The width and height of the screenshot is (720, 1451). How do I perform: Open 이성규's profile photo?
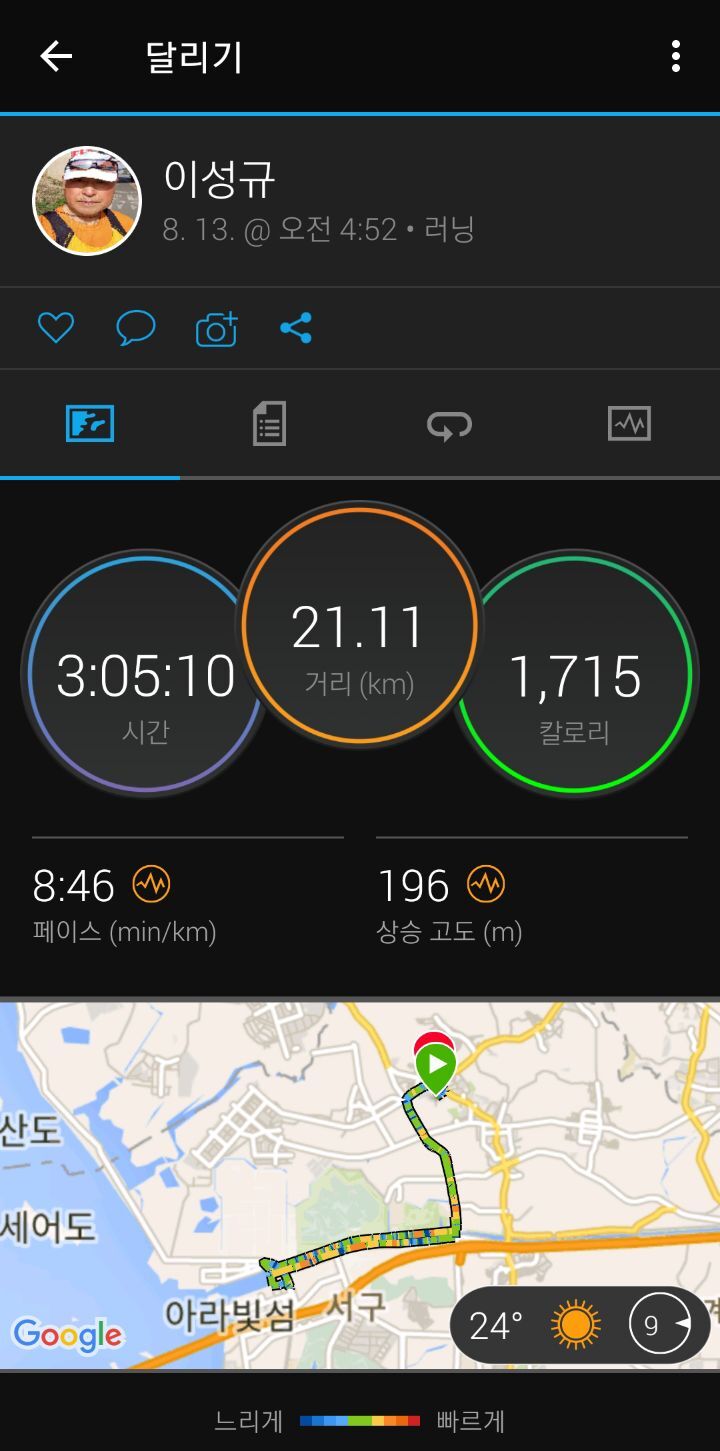(87, 201)
